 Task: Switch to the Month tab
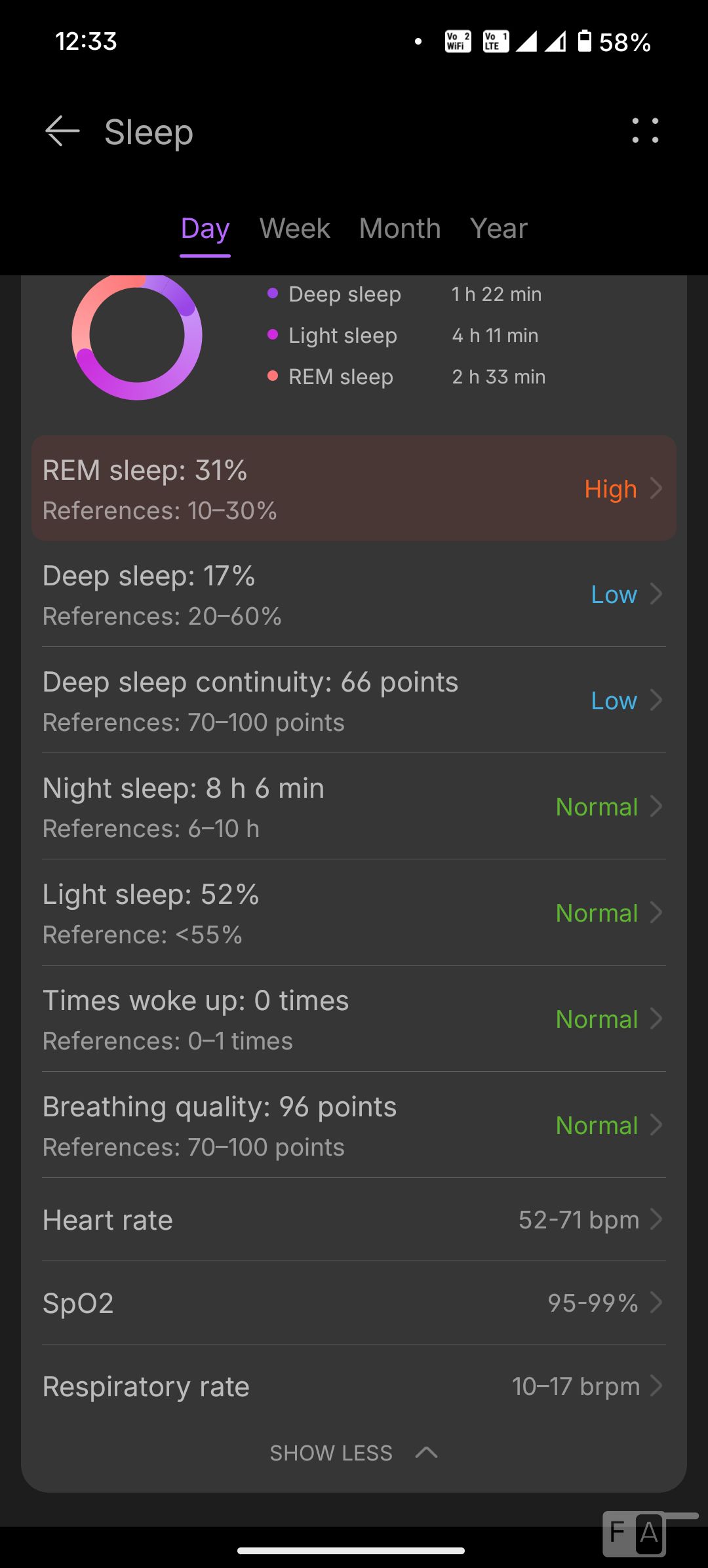point(400,229)
